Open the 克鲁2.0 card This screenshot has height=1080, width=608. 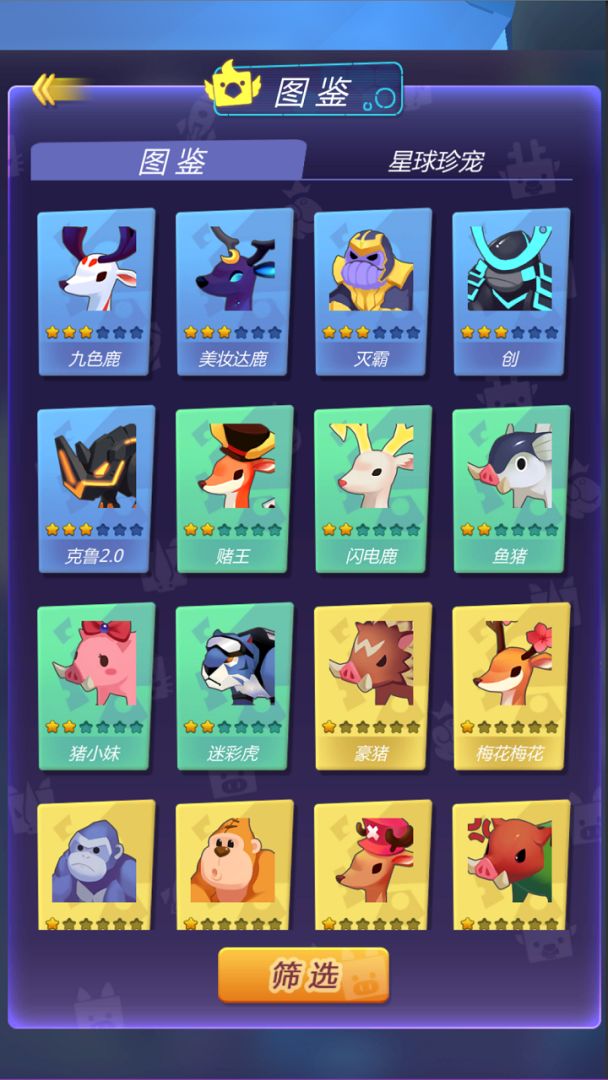tap(95, 488)
